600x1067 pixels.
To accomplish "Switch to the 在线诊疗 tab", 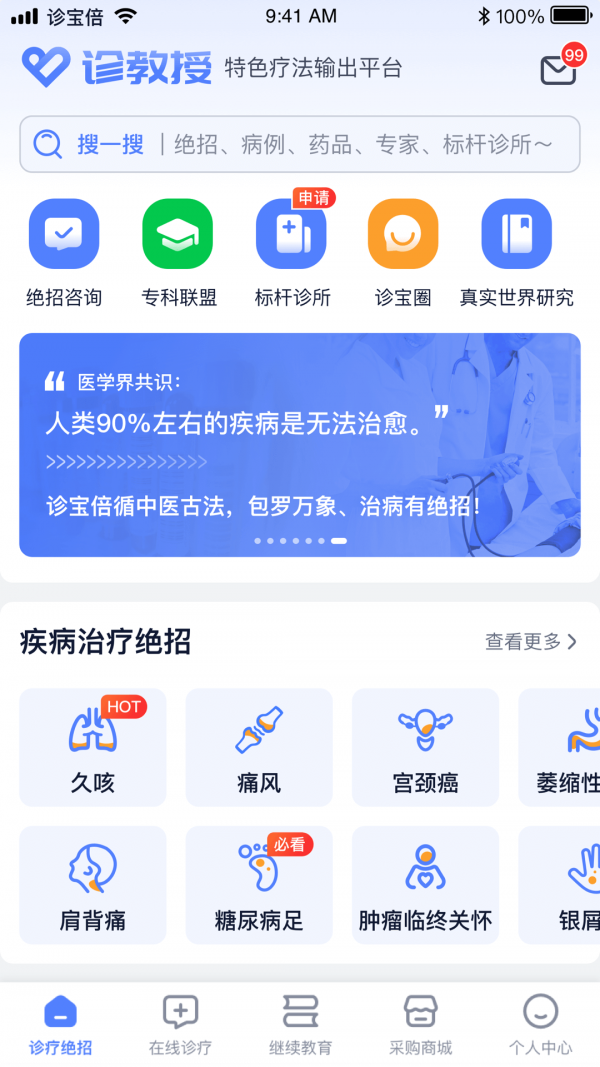I will (180, 1025).
